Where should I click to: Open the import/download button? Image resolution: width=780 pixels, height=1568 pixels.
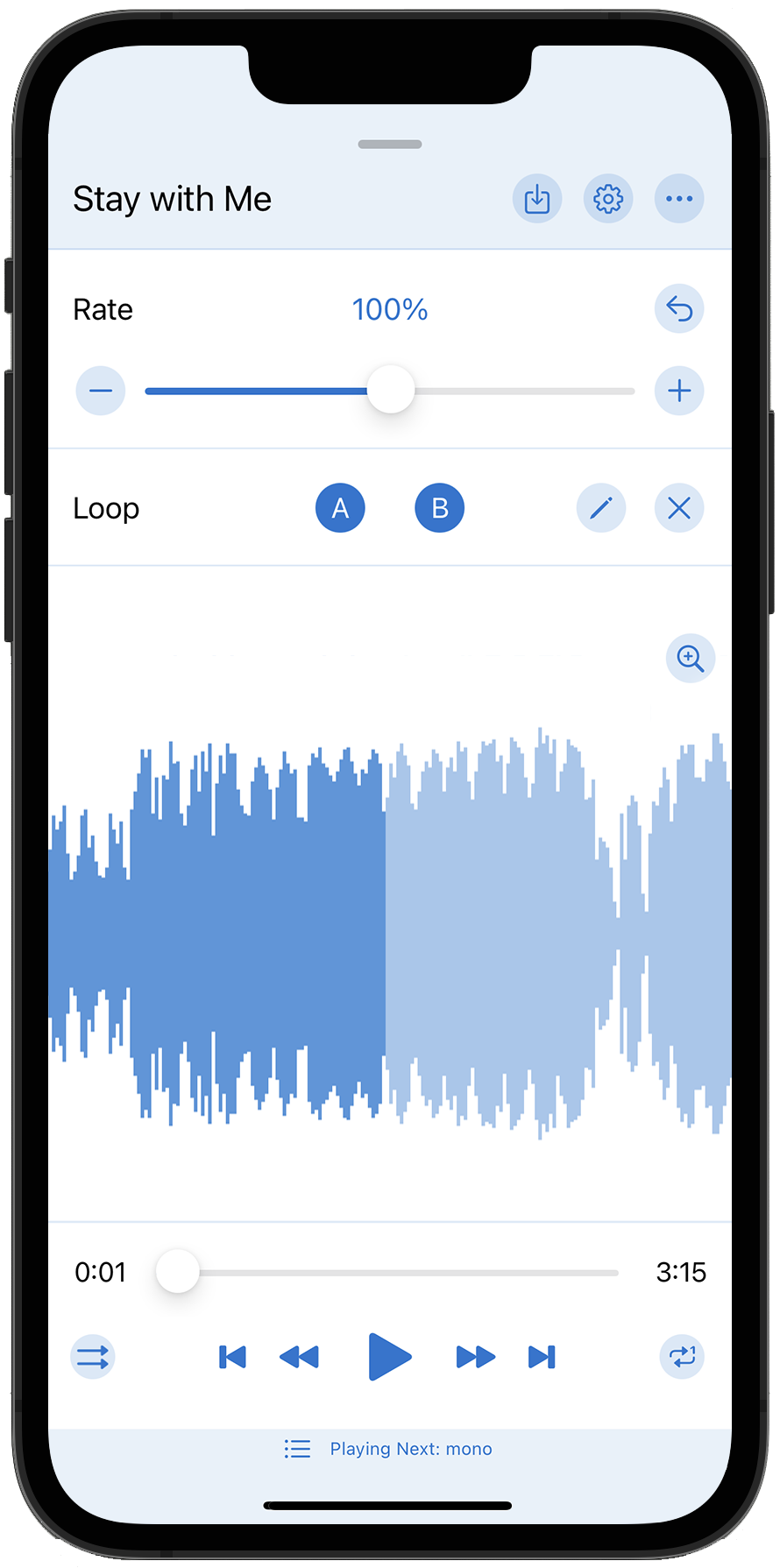[x=536, y=199]
